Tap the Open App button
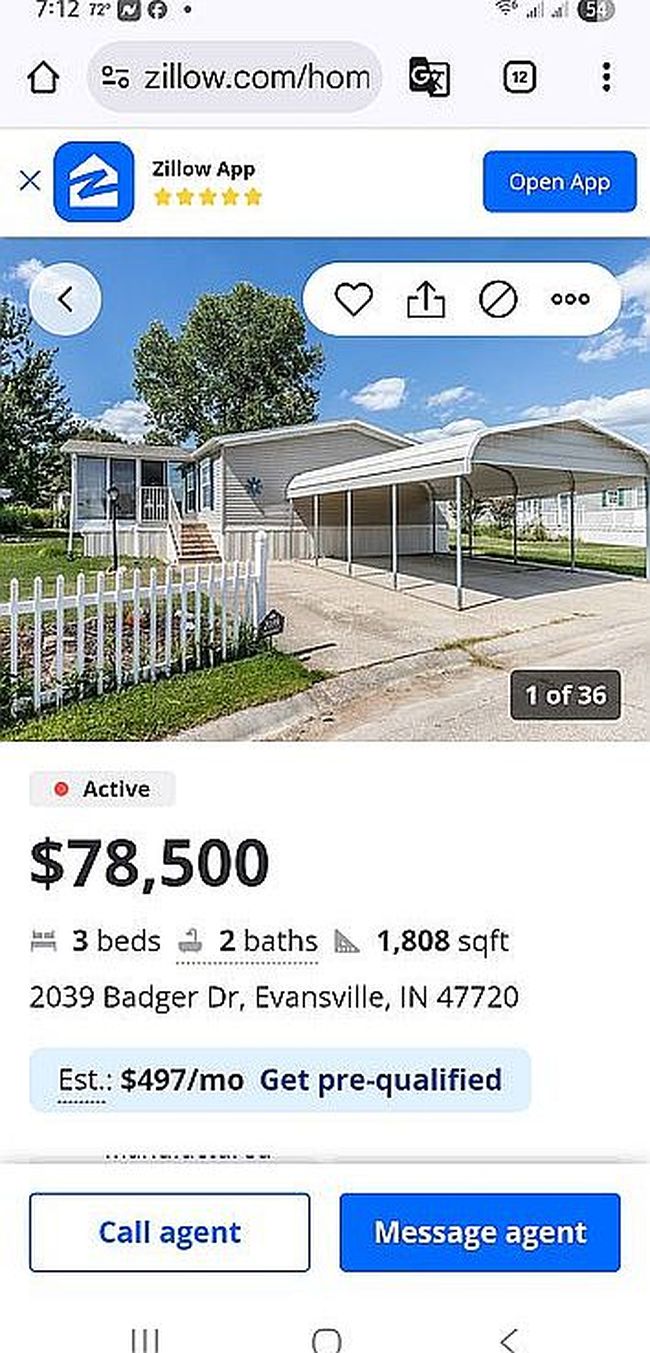 point(559,182)
